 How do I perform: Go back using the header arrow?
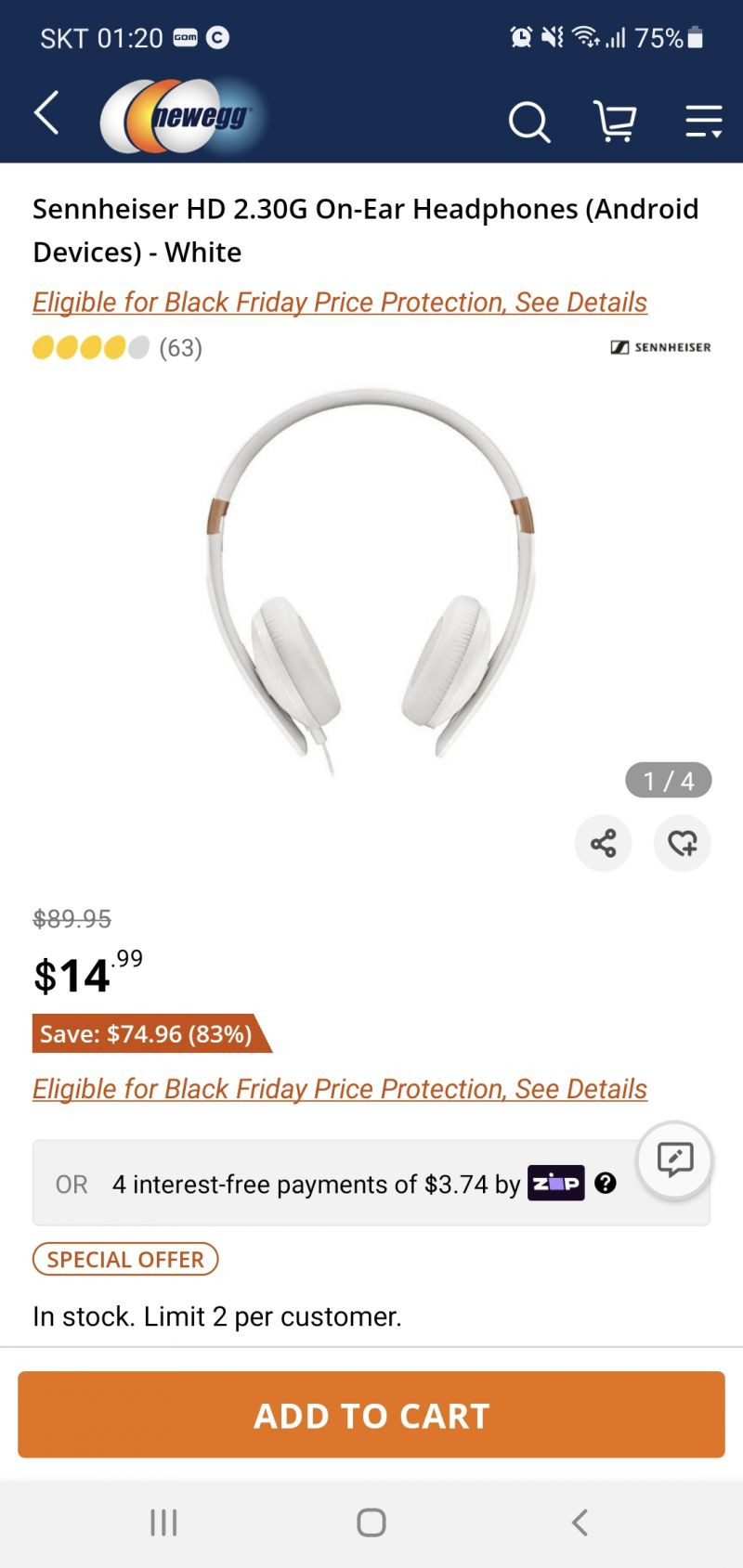[46, 114]
